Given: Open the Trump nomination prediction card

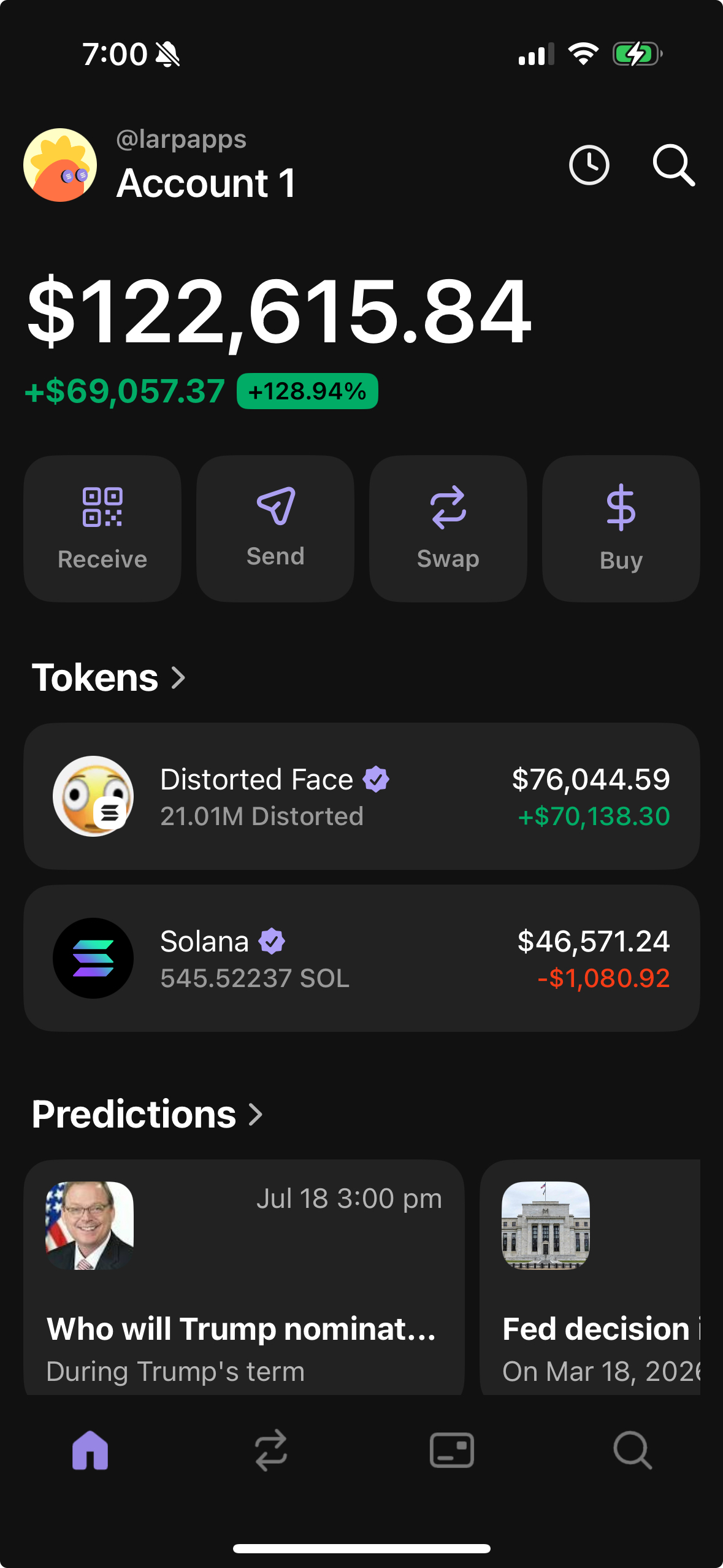Looking at the screenshot, I should (x=243, y=1276).
